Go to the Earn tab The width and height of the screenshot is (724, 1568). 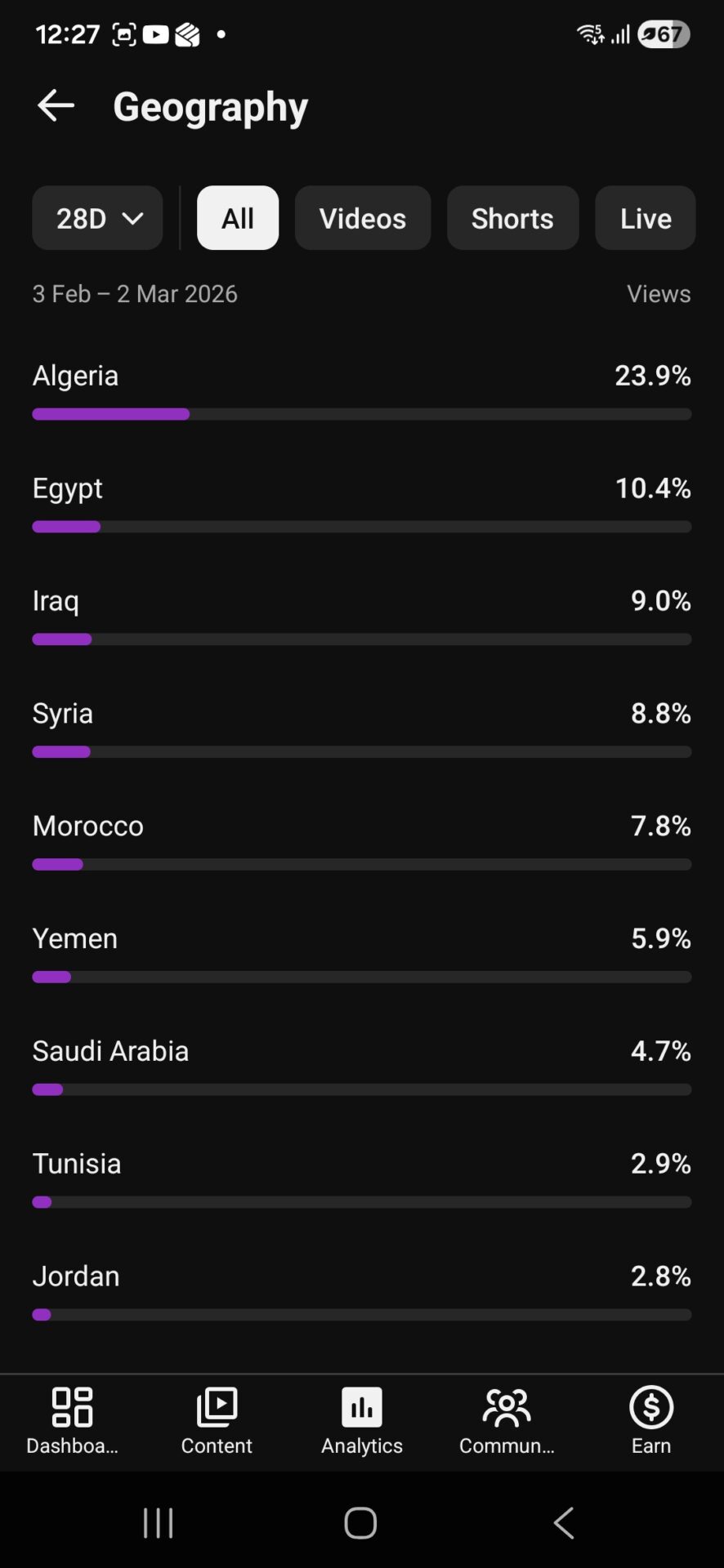(x=651, y=1421)
